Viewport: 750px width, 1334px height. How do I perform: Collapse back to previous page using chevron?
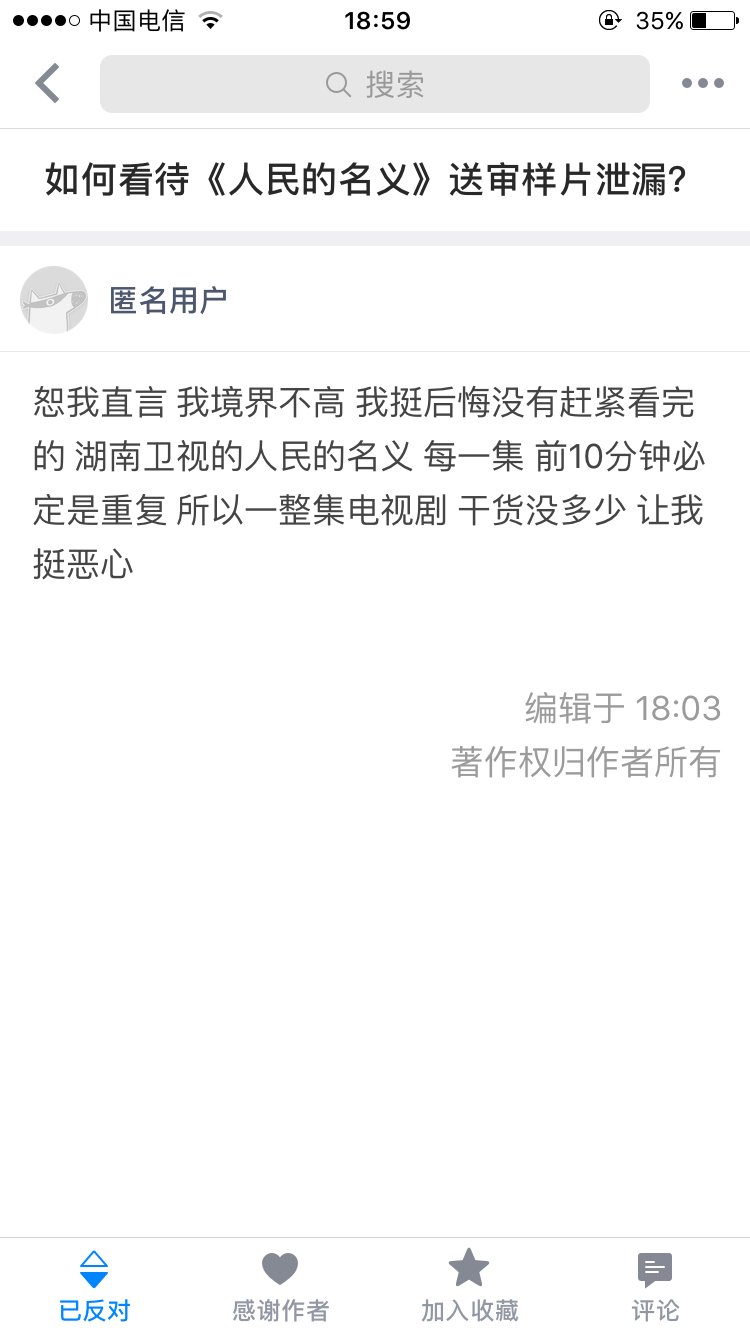[46, 83]
